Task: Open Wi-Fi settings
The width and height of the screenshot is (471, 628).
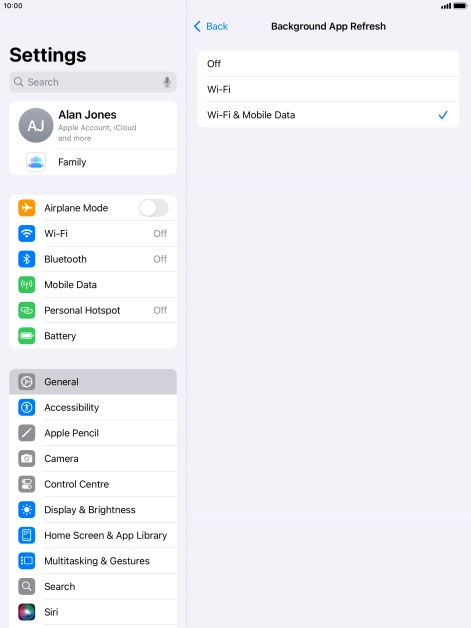Action: click(x=93, y=233)
